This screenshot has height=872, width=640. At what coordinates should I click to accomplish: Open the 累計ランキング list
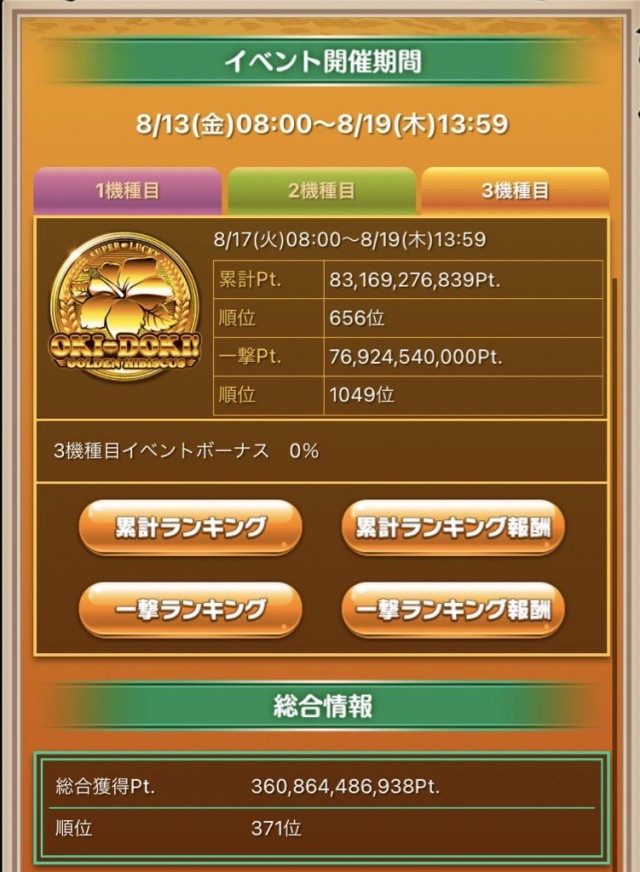190,527
